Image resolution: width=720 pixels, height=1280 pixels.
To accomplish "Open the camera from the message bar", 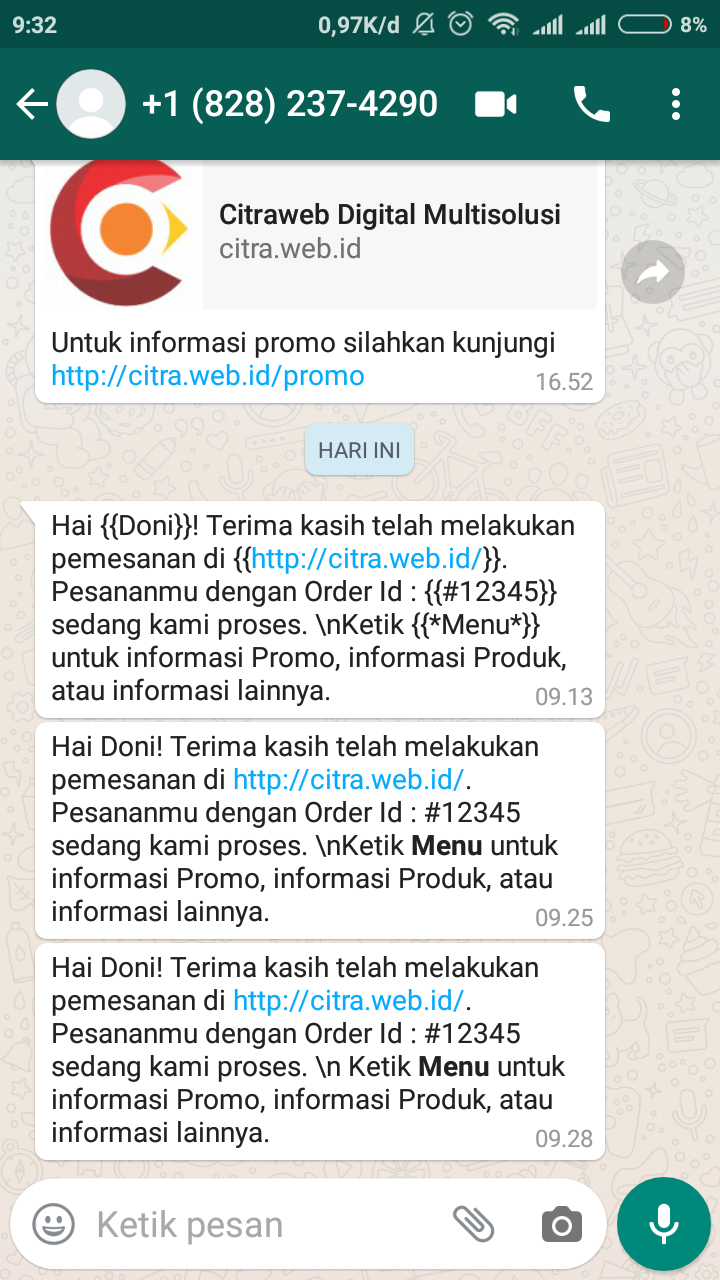I will (x=562, y=1224).
